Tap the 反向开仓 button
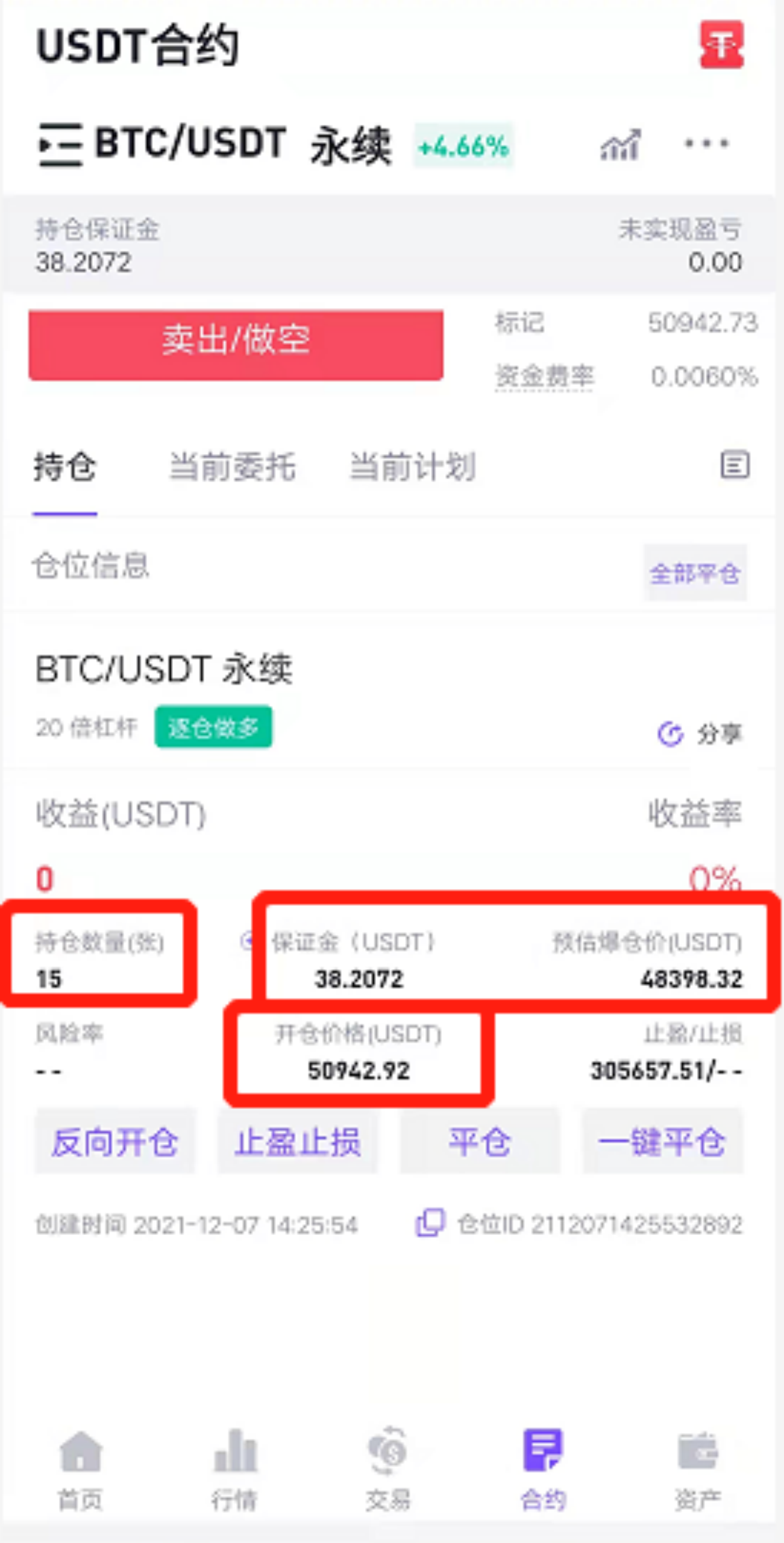 114,1142
